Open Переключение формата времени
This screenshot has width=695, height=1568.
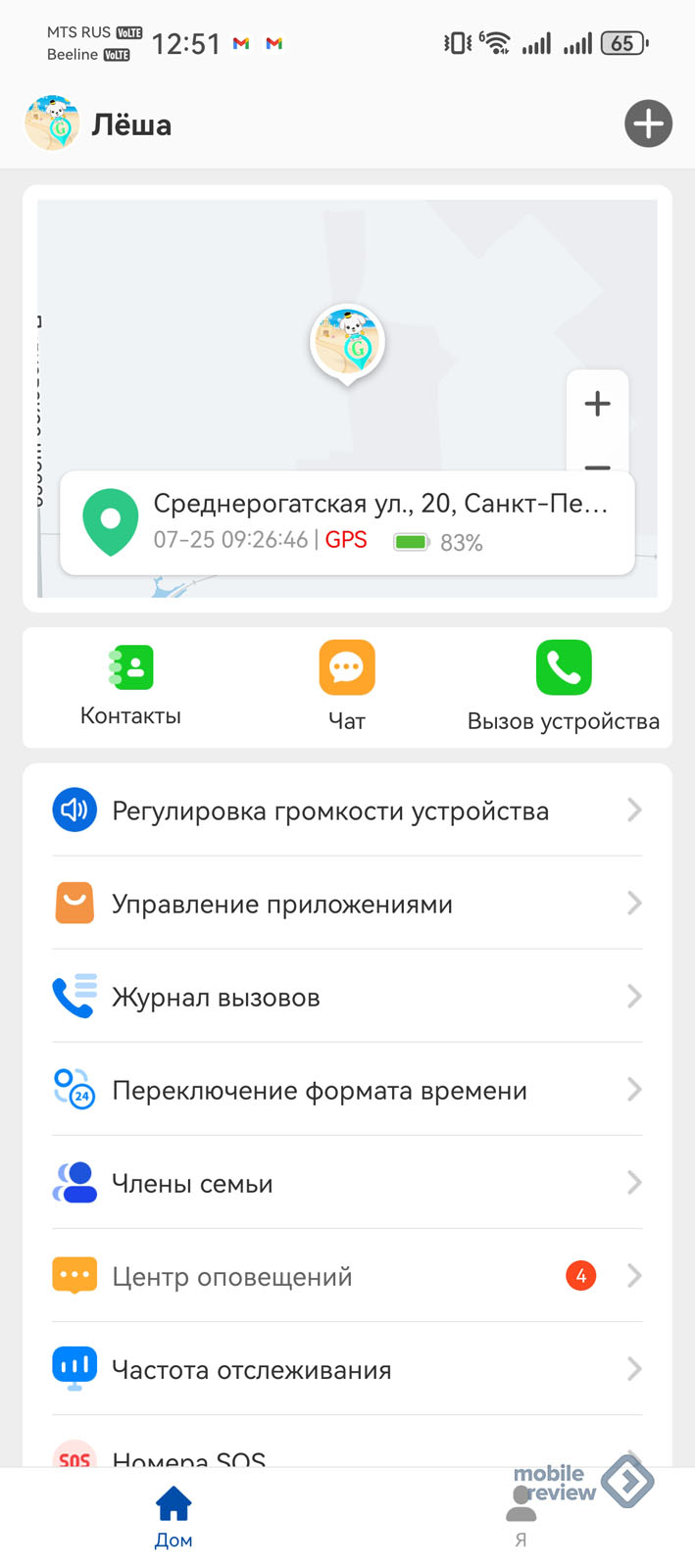[347, 1090]
